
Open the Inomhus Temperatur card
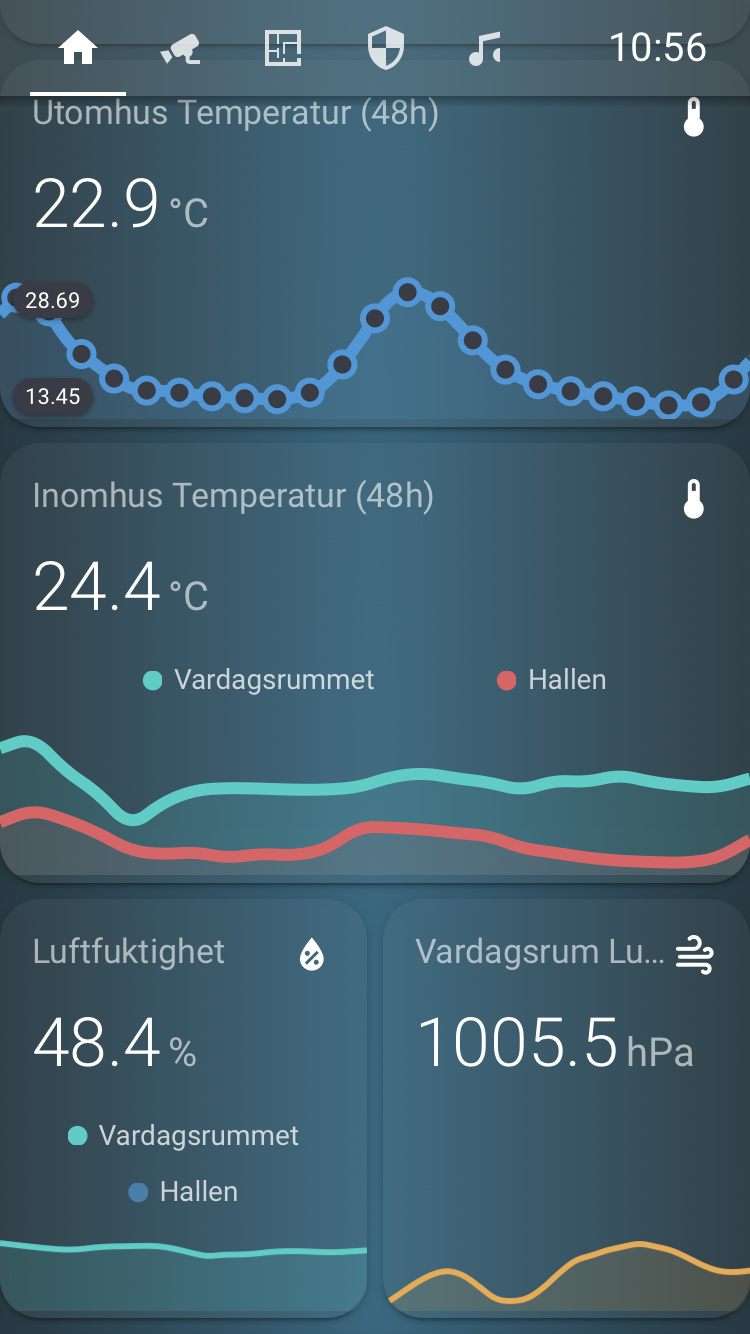click(x=375, y=662)
